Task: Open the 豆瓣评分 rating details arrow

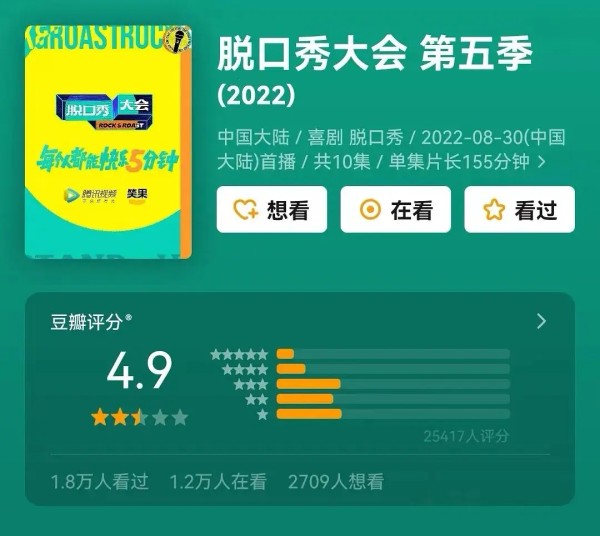Action: click(x=542, y=321)
